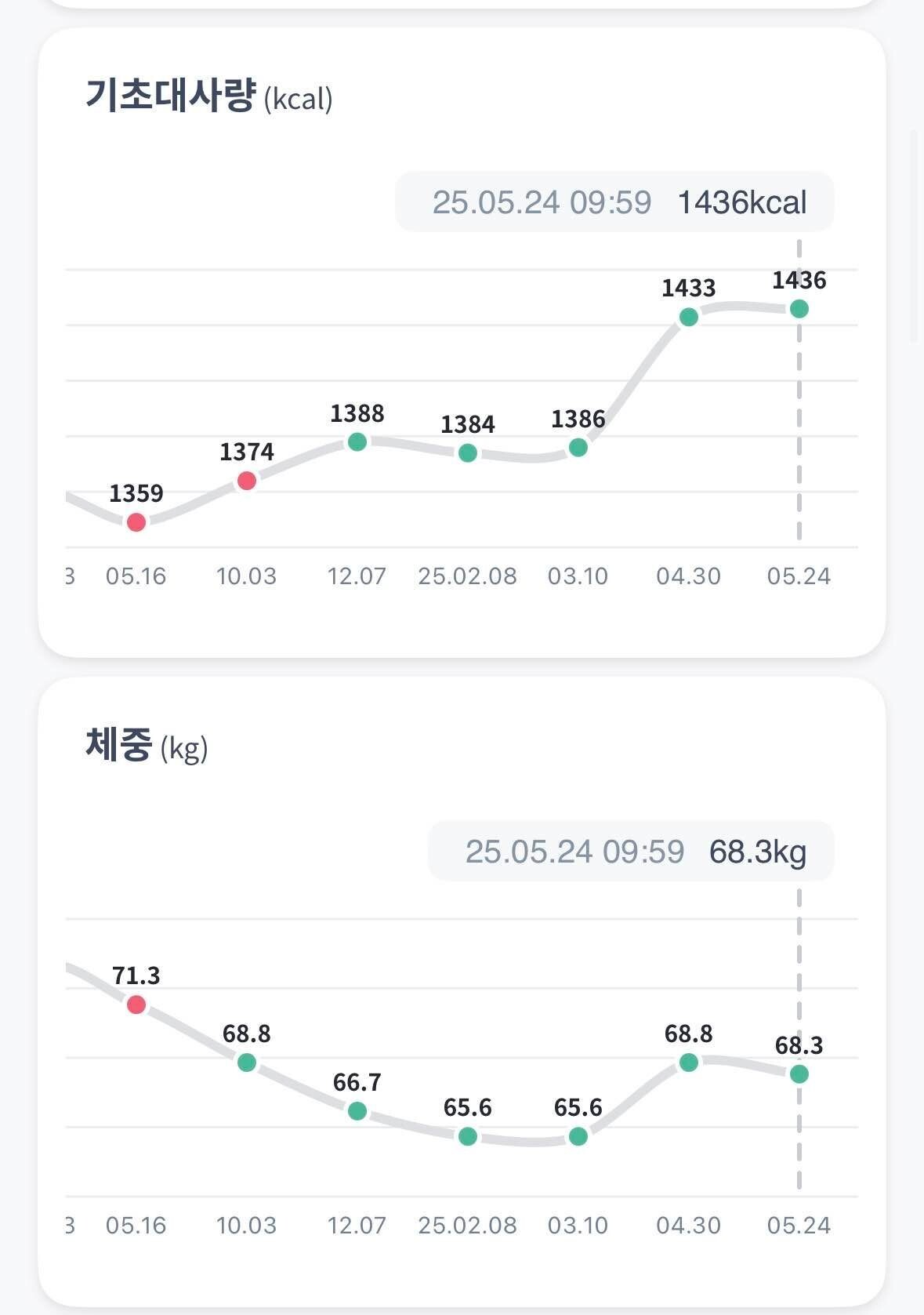924x1315 pixels.
Task: Click the green 68.8 point near 04.30
Action: tap(688, 1063)
